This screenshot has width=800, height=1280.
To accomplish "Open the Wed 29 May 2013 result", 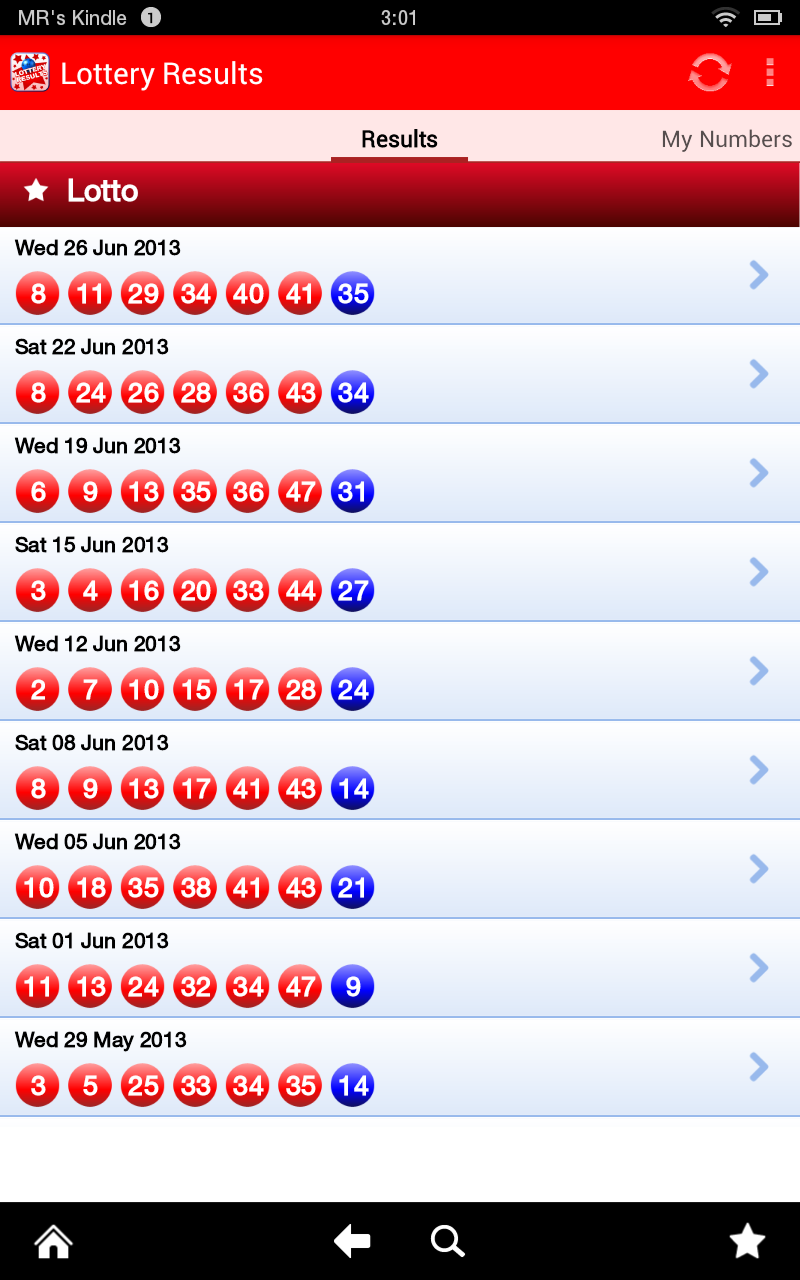I will click(400, 1068).
